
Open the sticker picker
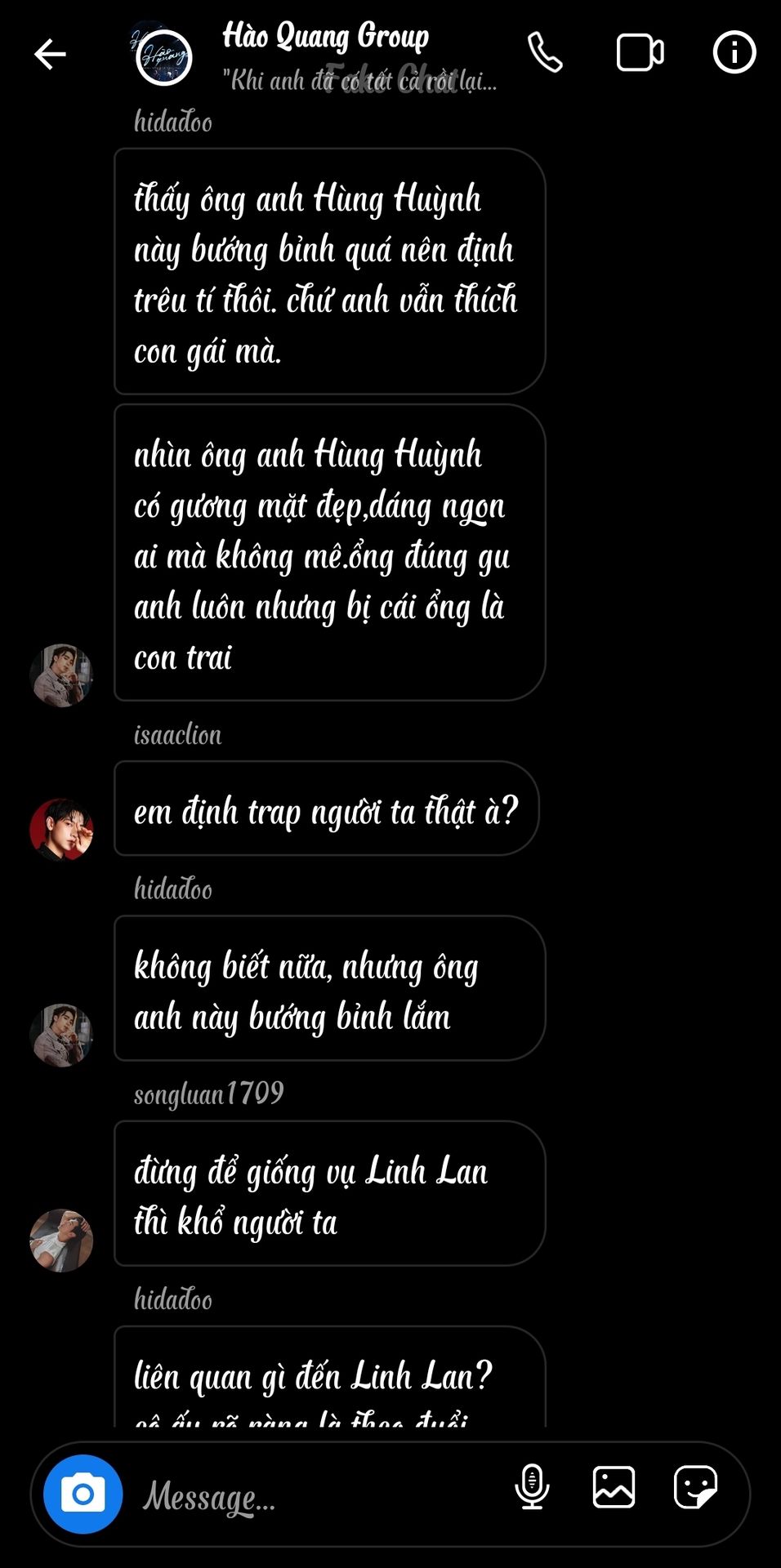coord(695,1487)
